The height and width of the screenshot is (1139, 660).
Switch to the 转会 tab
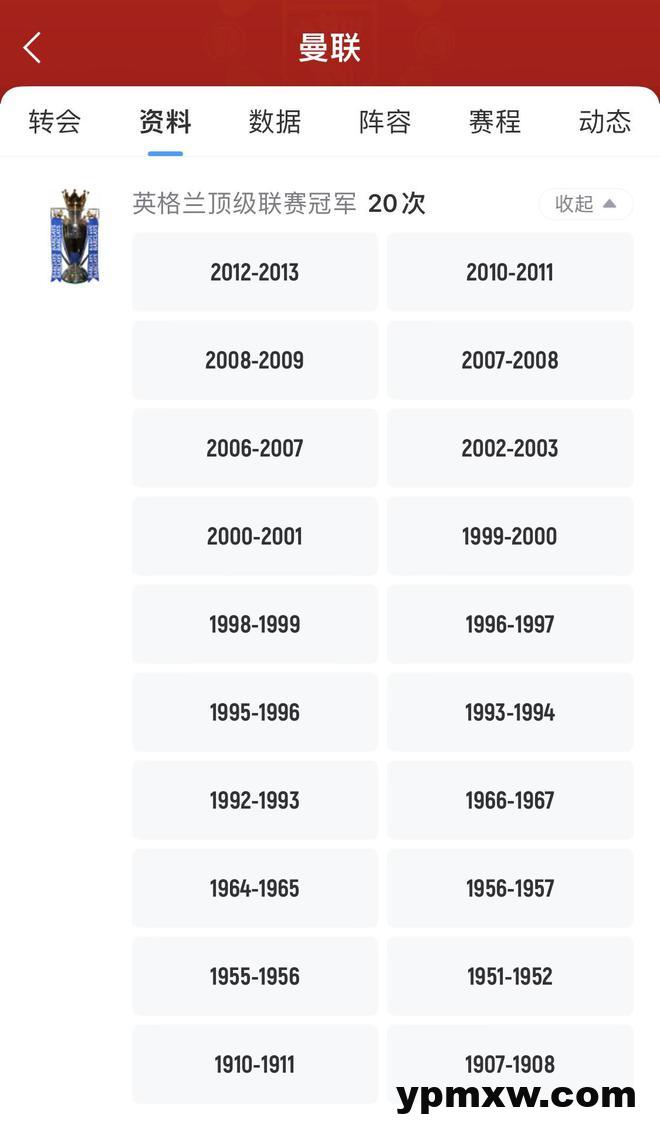pos(55,121)
